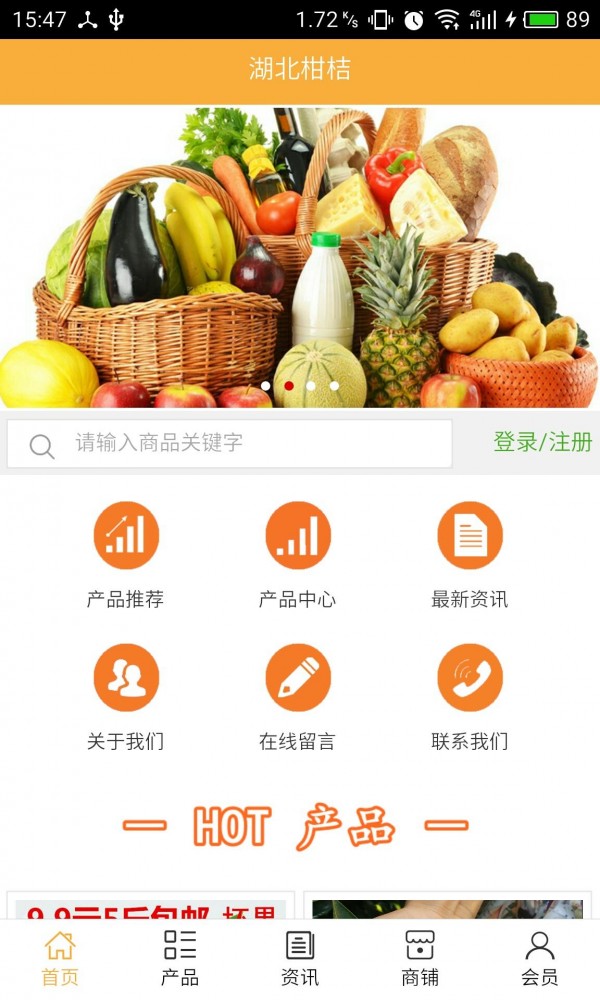Open 登录/注册 login link
The height and width of the screenshot is (1000, 600).
543,442
